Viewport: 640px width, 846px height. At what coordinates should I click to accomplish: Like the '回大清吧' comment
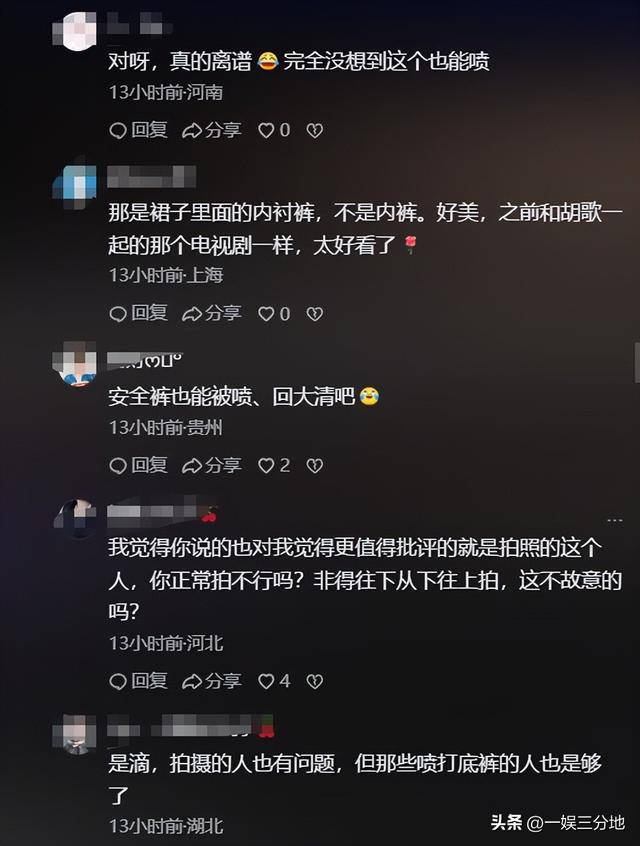click(267, 465)
